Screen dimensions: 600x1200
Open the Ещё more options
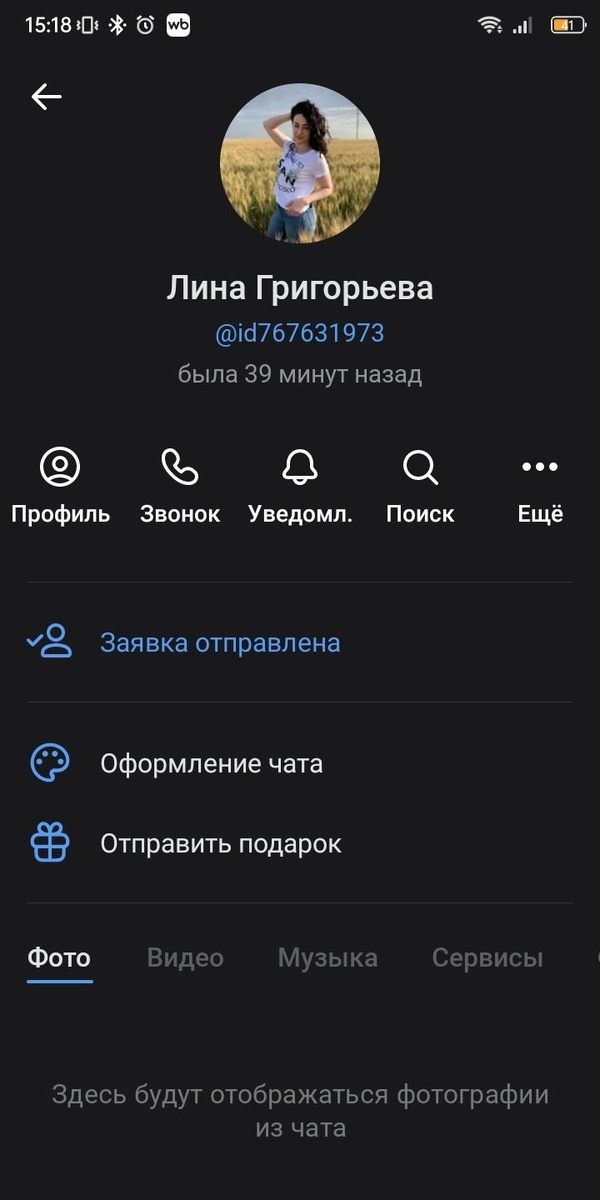pyautogui.click(x=540, y=487)
